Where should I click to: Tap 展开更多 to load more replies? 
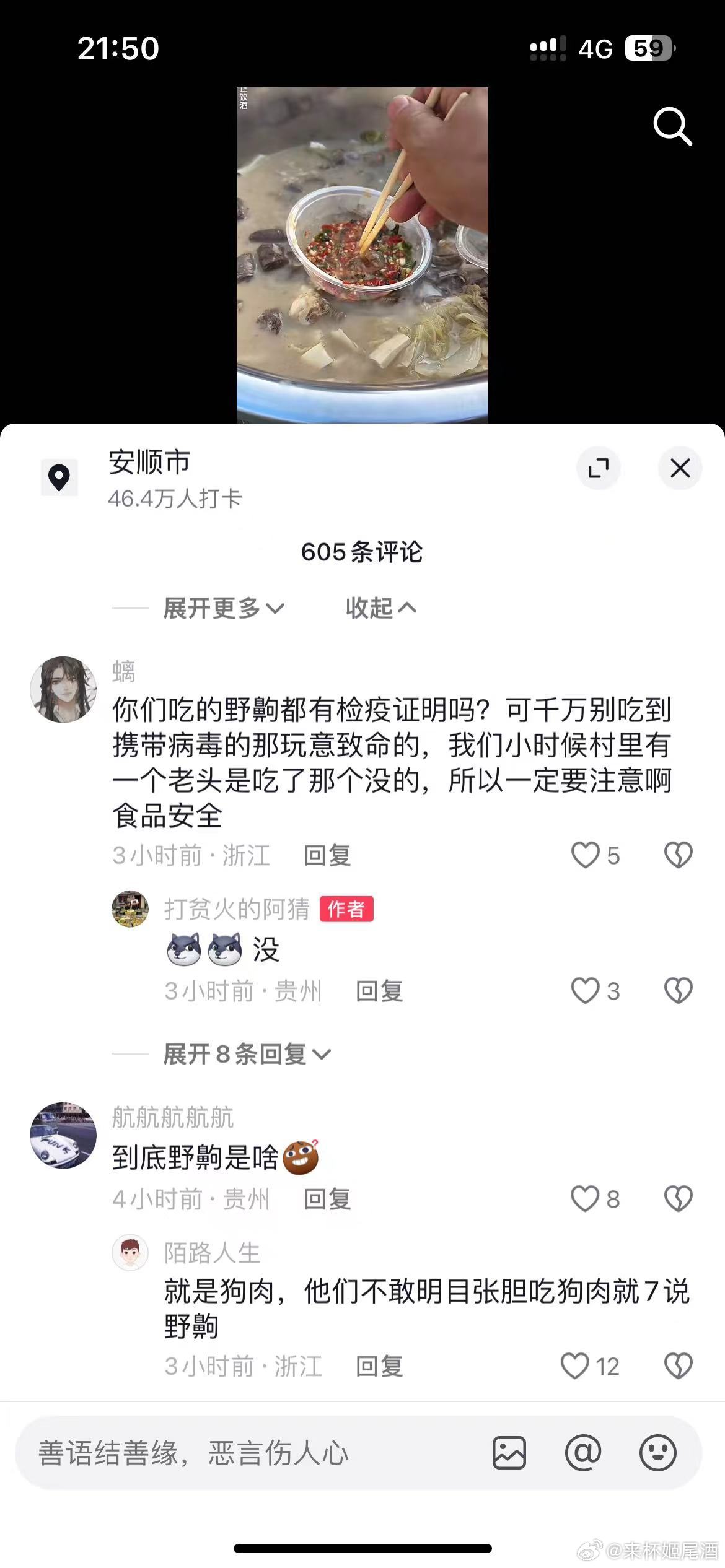[223, 608]
